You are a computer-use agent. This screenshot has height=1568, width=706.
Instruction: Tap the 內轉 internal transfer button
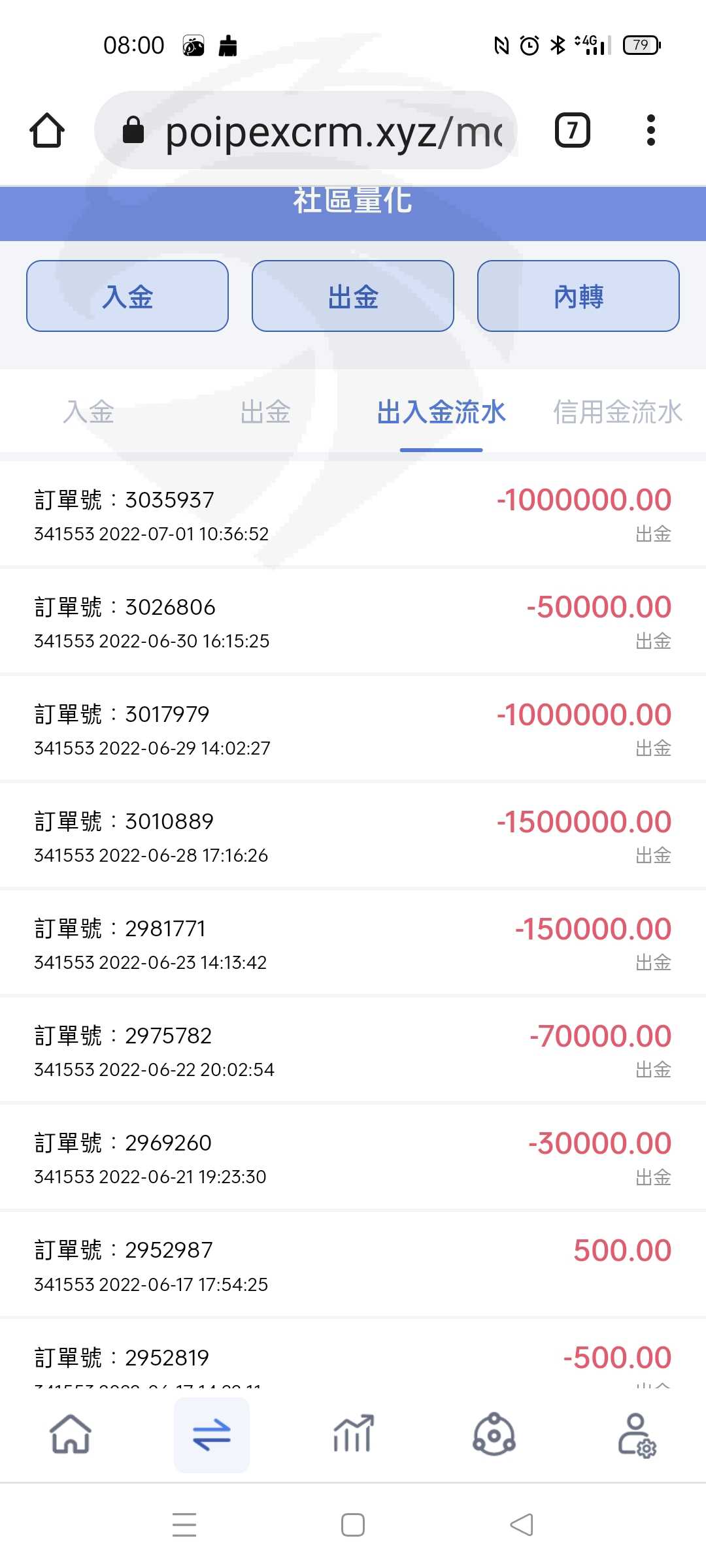point(579,296)
